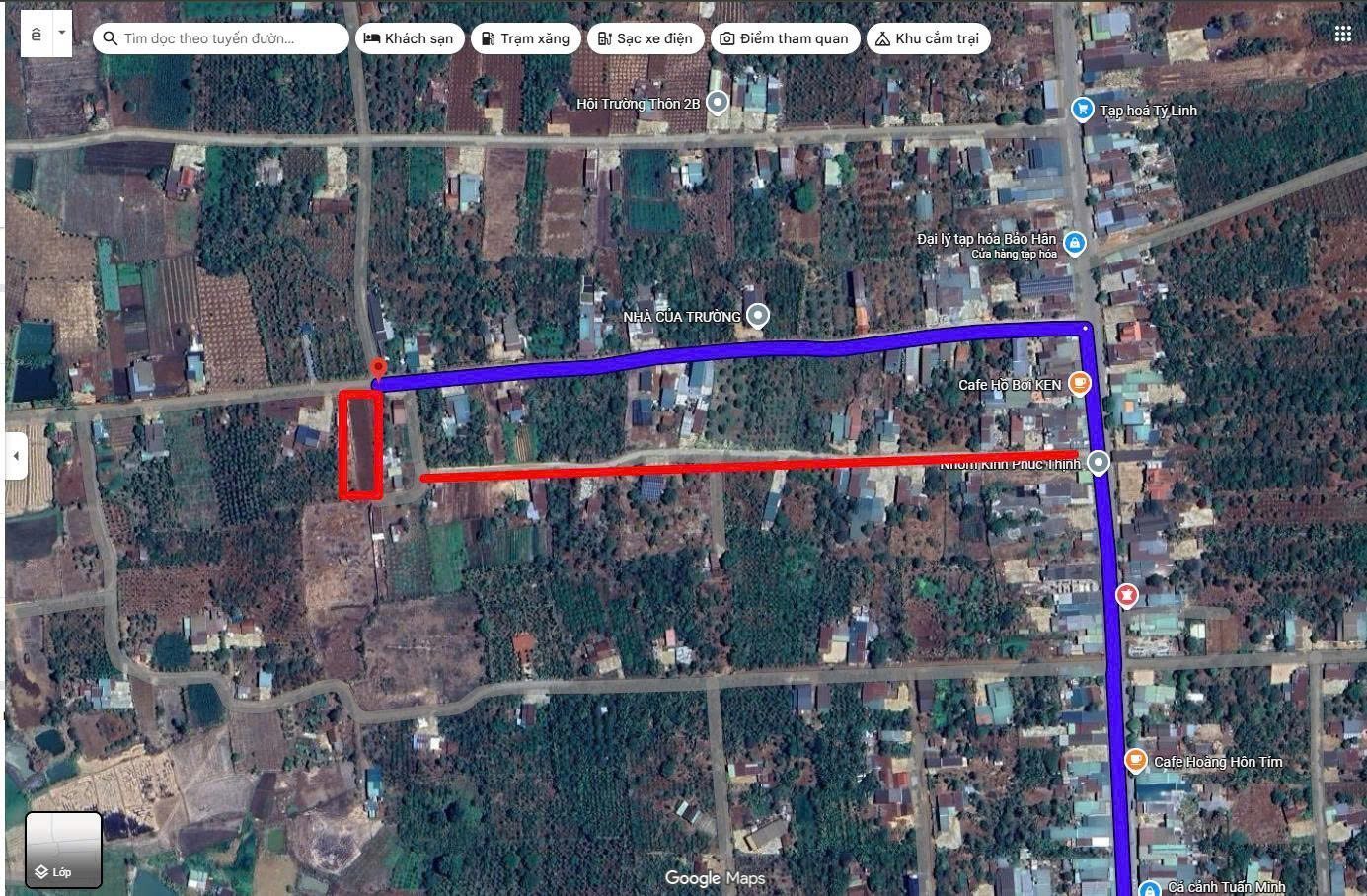Open the Nhôm Kính Phúc Thịnh marker

tap(1099, 462)
